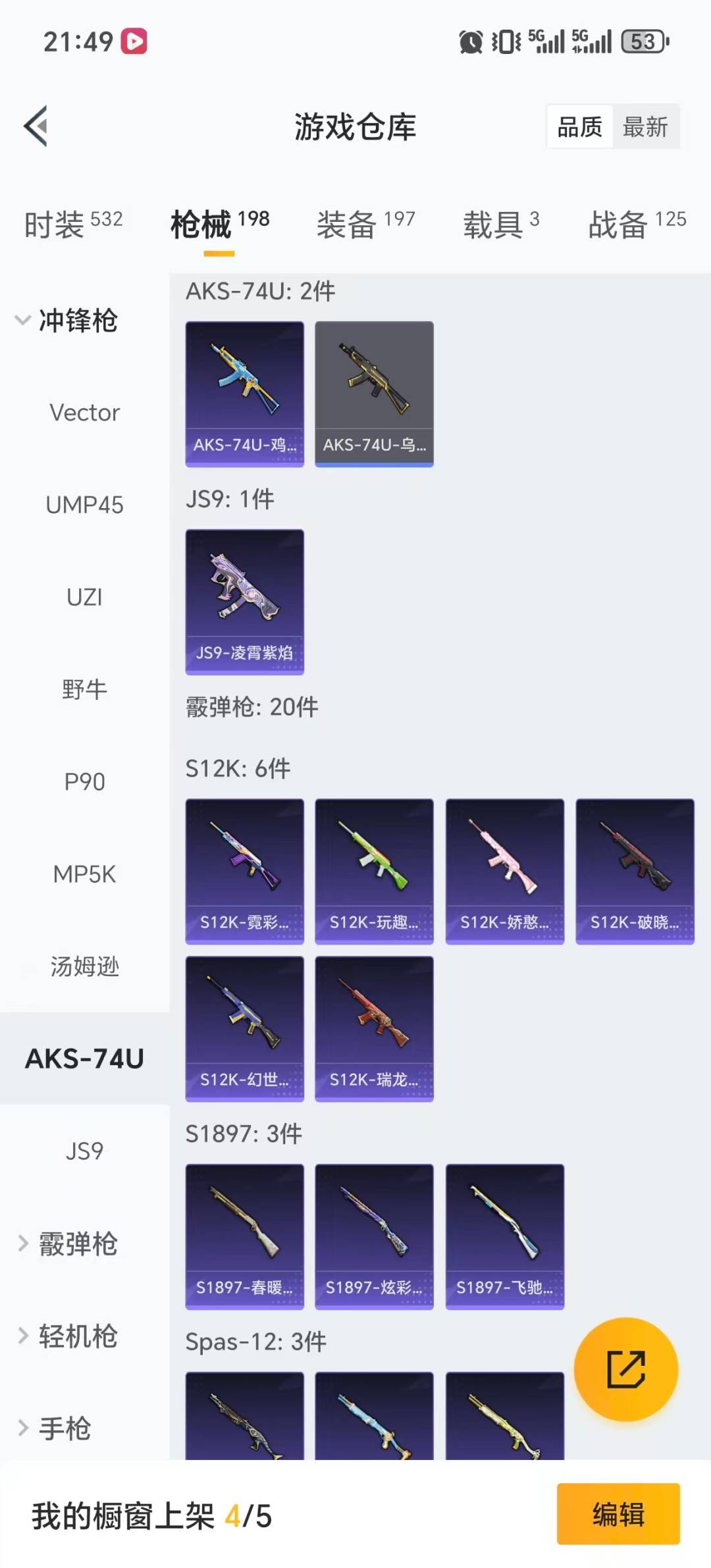
Task: Open the 载具 tab
Action: 500,224
